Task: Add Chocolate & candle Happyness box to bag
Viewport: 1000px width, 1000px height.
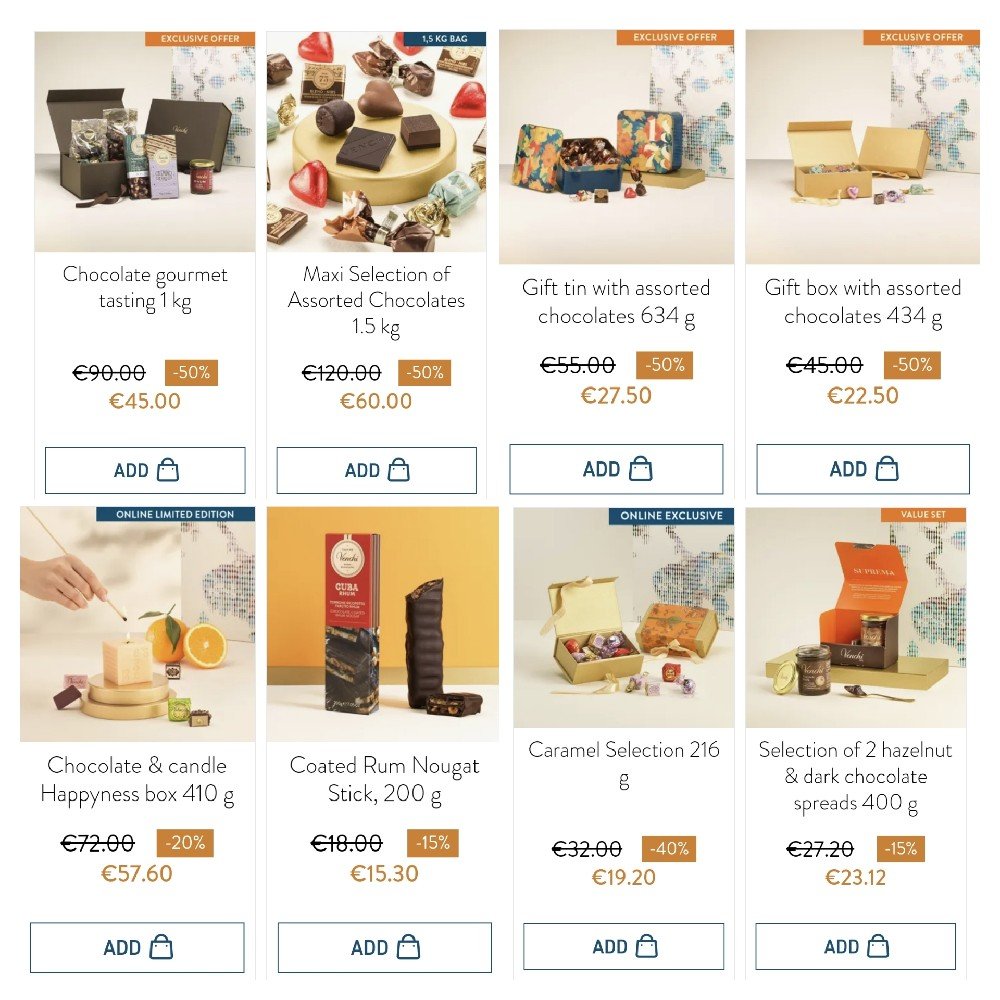Action: pyautogui.click(x=137, y=947)
